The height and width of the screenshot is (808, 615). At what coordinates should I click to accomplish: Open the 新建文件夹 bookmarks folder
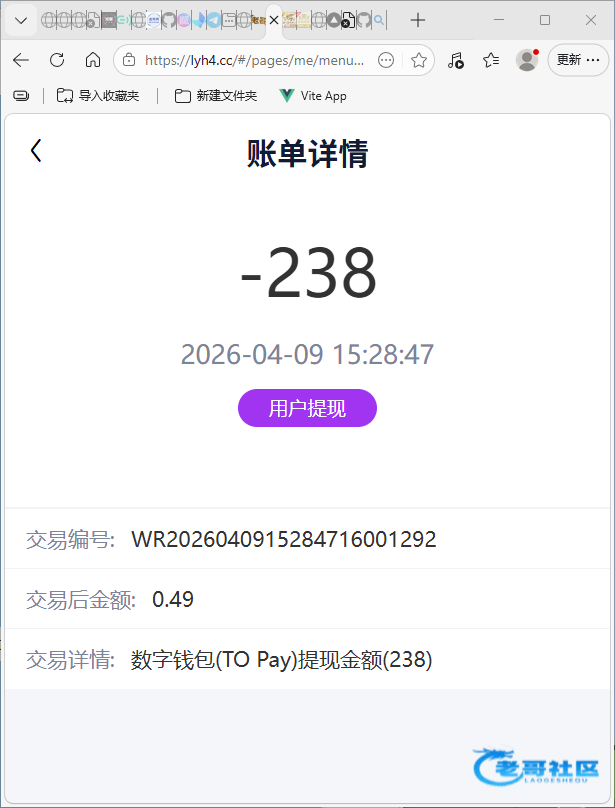(x=215, y=96)
